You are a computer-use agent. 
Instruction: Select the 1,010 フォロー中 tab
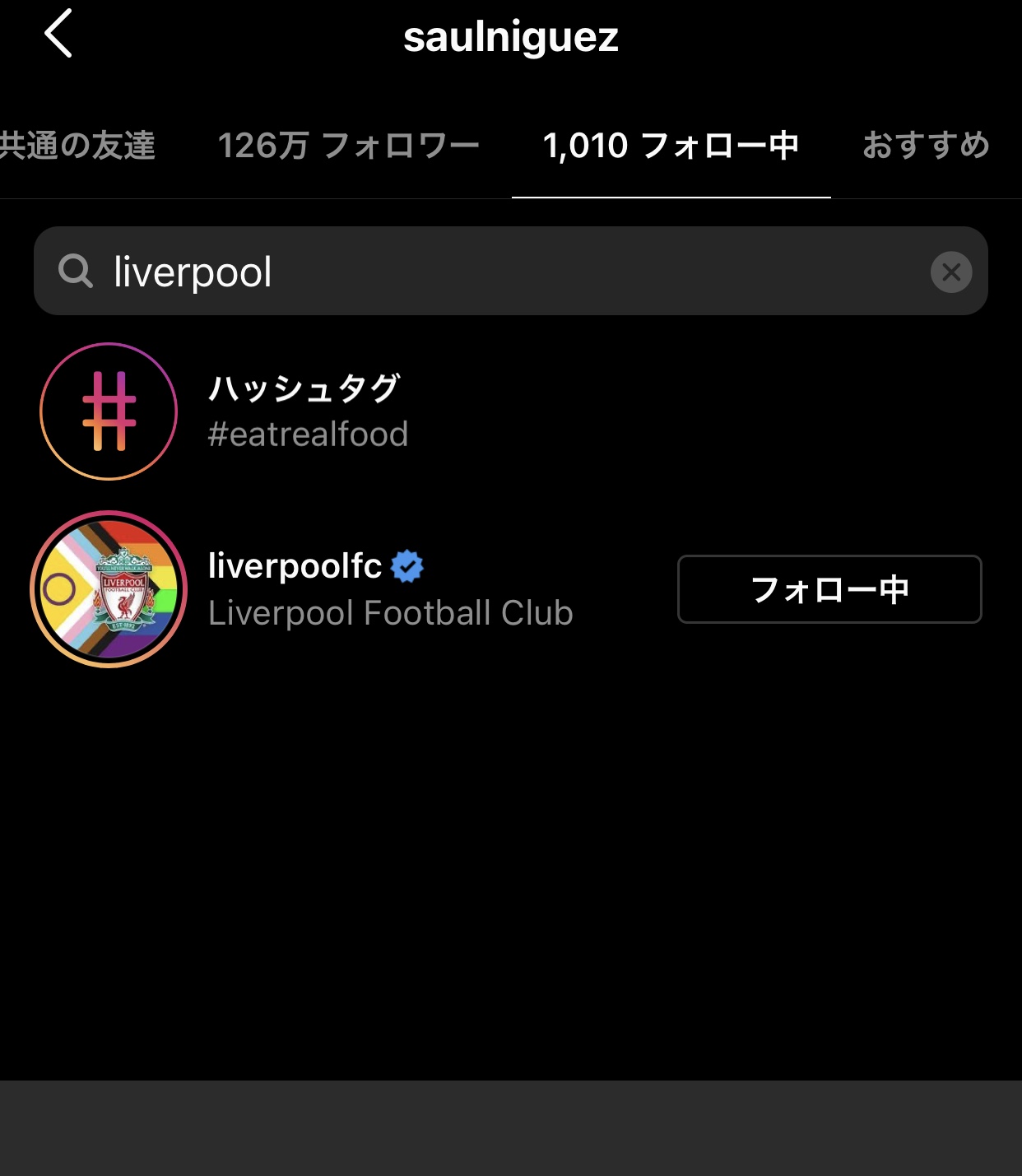click(x=671, y=146)
